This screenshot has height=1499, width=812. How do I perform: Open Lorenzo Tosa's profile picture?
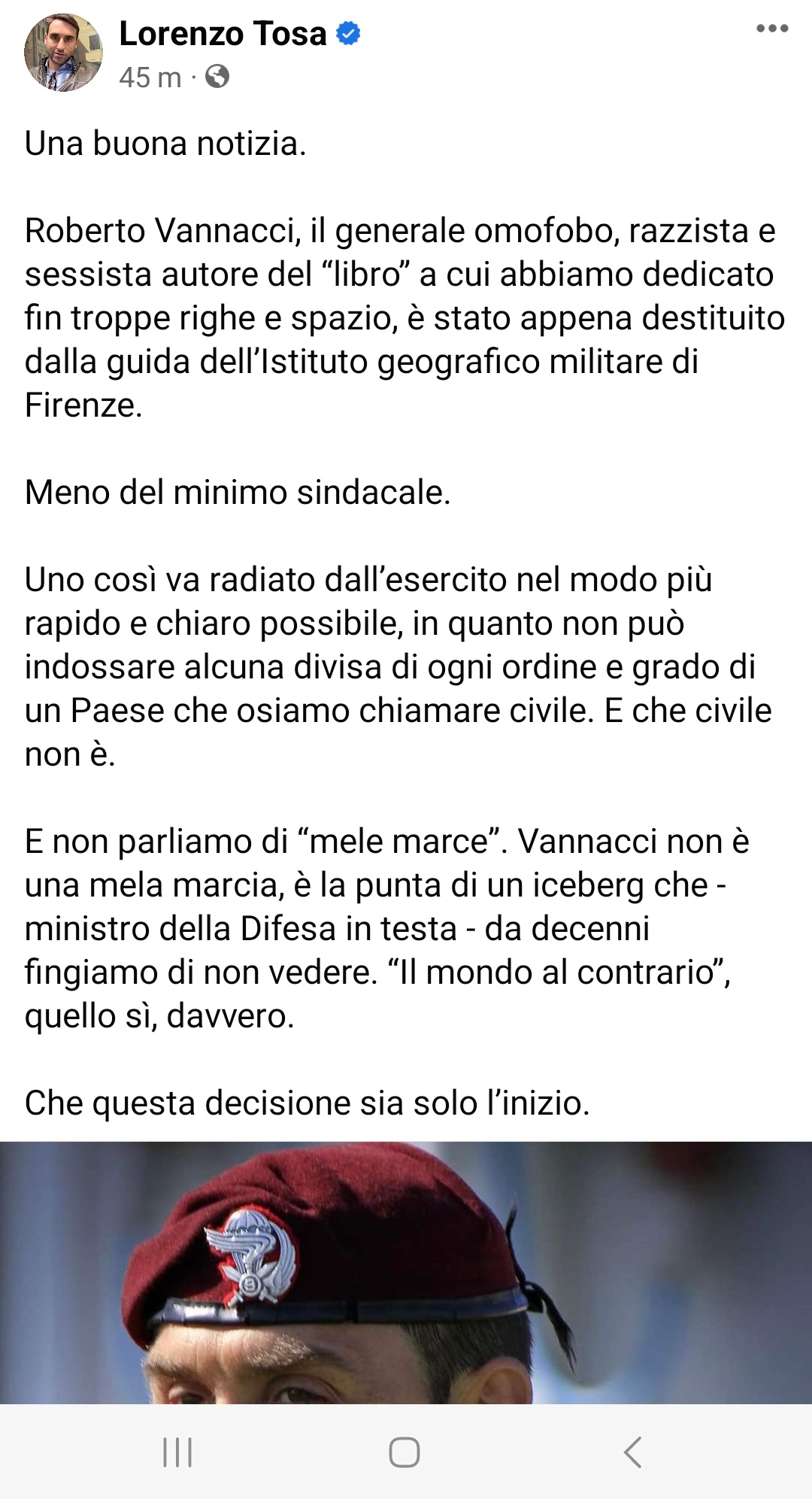63,53
